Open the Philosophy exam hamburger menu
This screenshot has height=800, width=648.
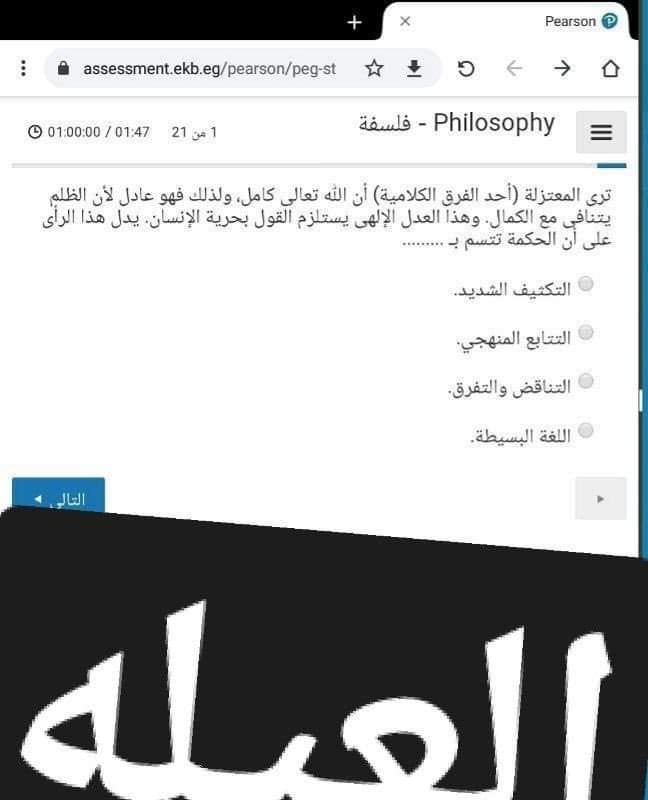pos(601,132)
